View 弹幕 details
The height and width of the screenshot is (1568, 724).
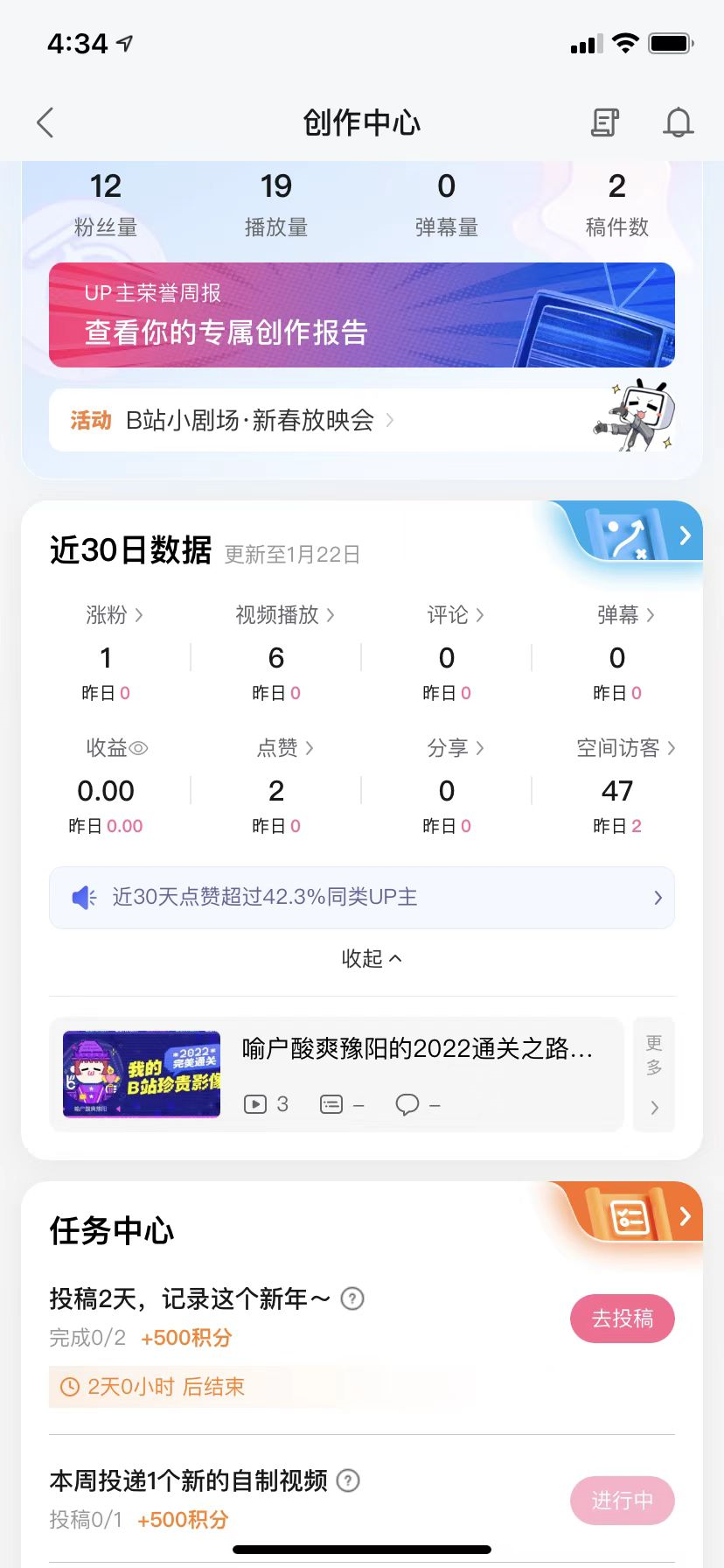tap(625, 615)
